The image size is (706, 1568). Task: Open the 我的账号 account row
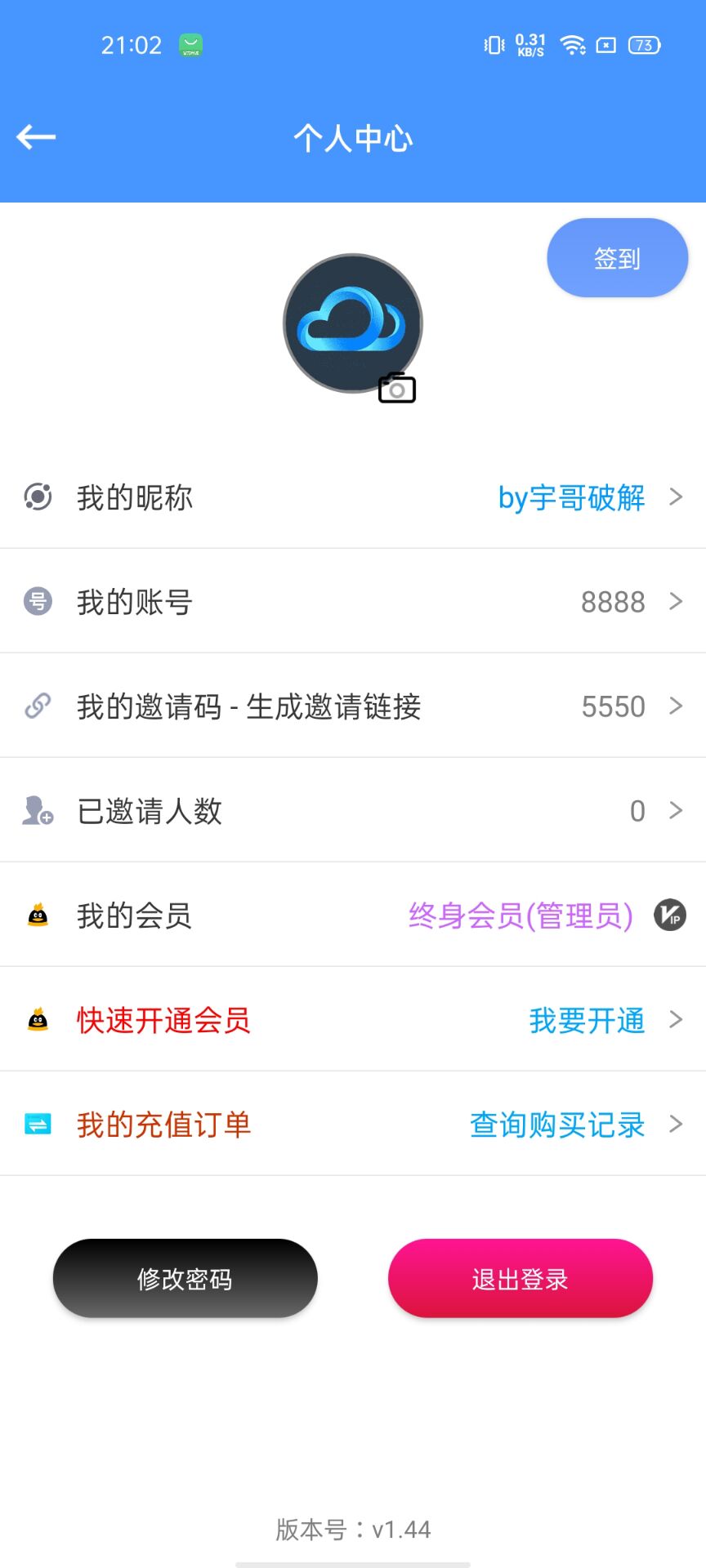(x=353, y=601)
